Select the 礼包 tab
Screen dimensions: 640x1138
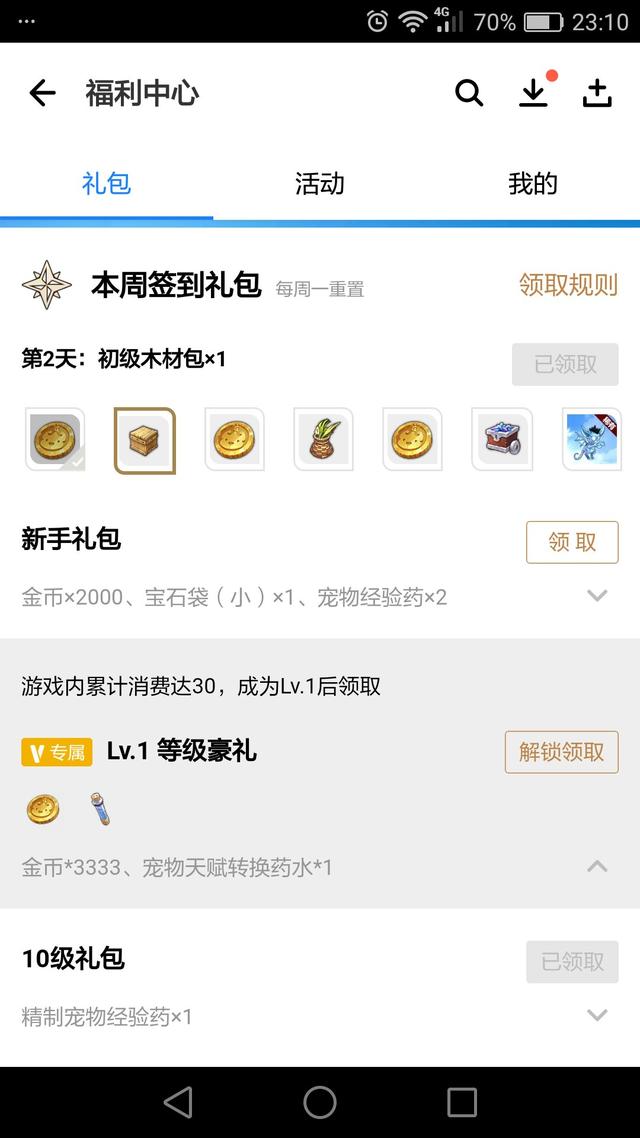106,184
